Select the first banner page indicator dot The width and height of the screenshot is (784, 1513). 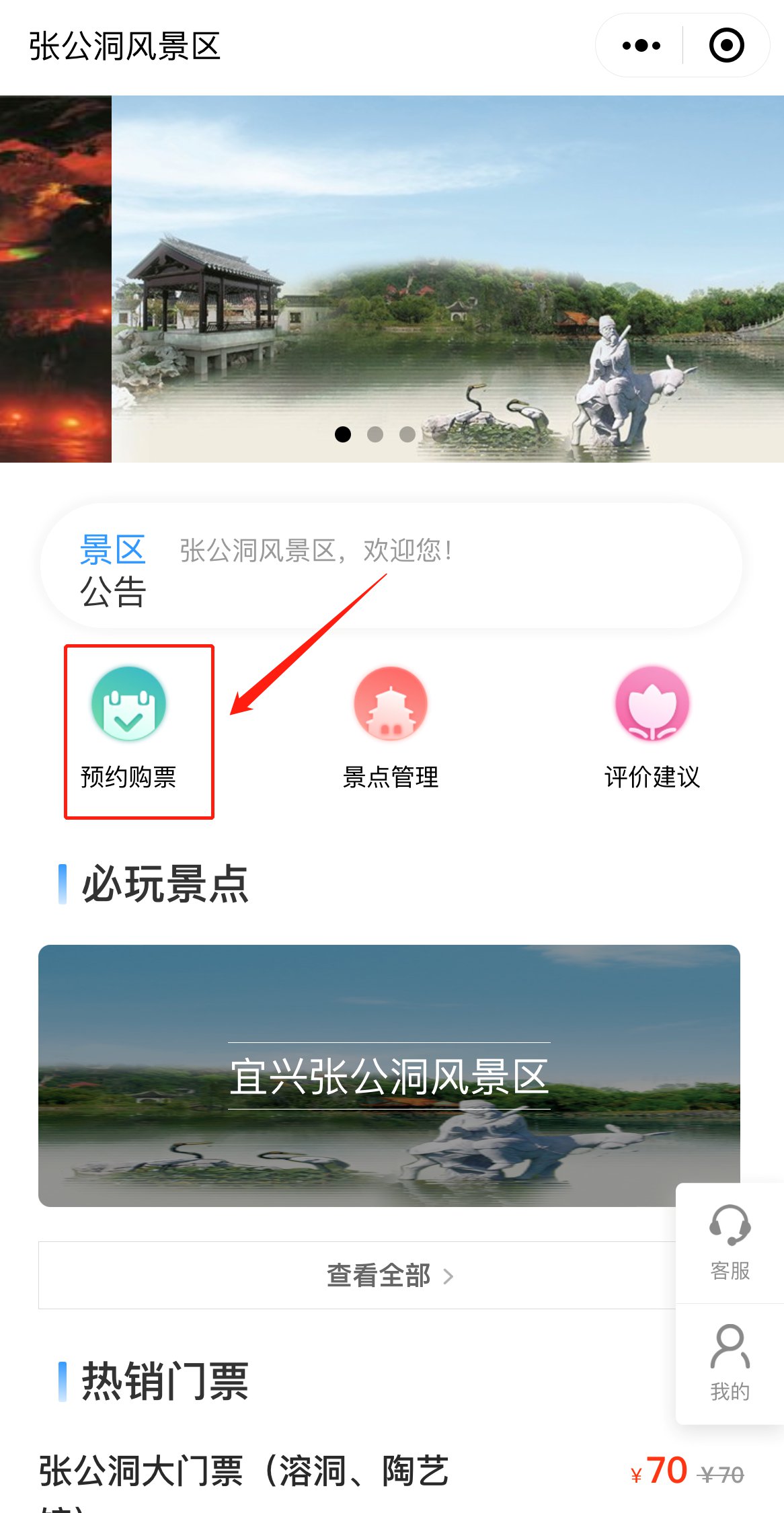[x=343, y=434]
